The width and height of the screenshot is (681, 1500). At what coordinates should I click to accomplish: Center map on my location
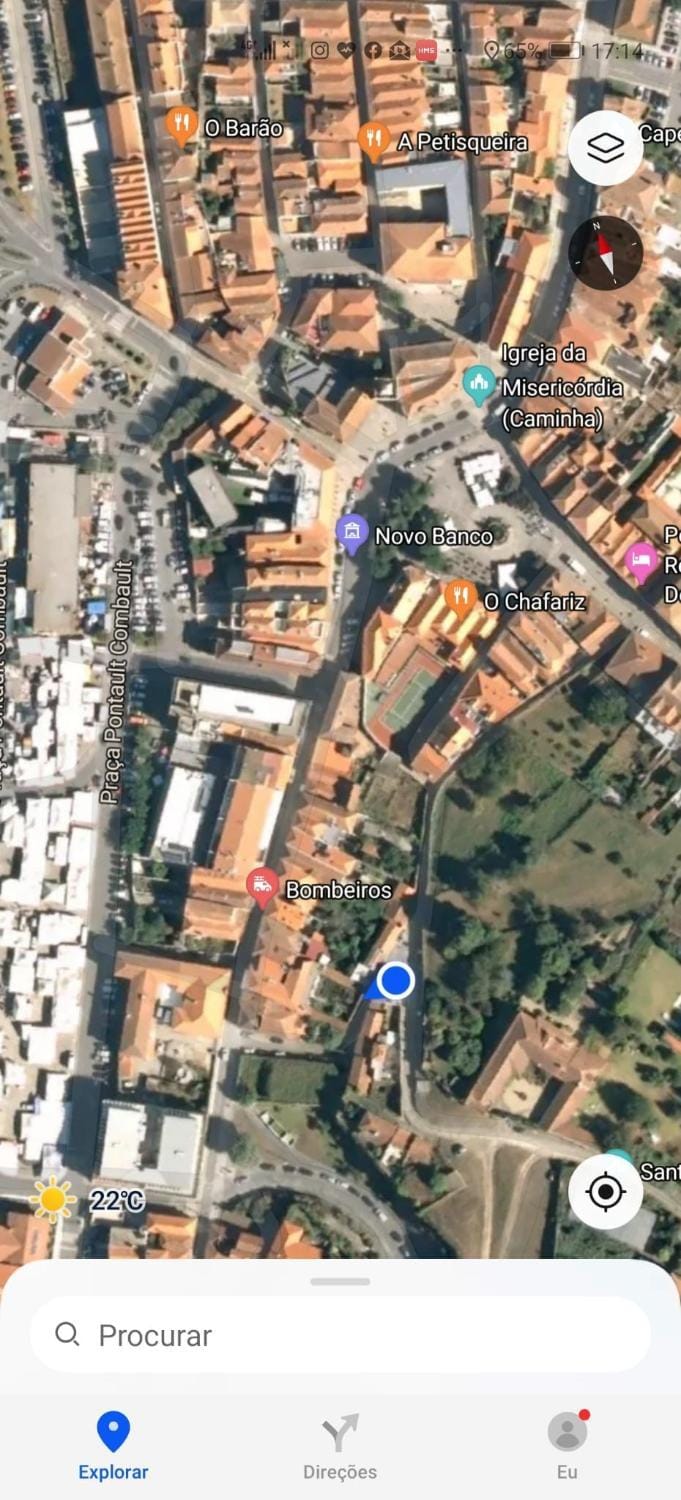tap(605, 1192)
